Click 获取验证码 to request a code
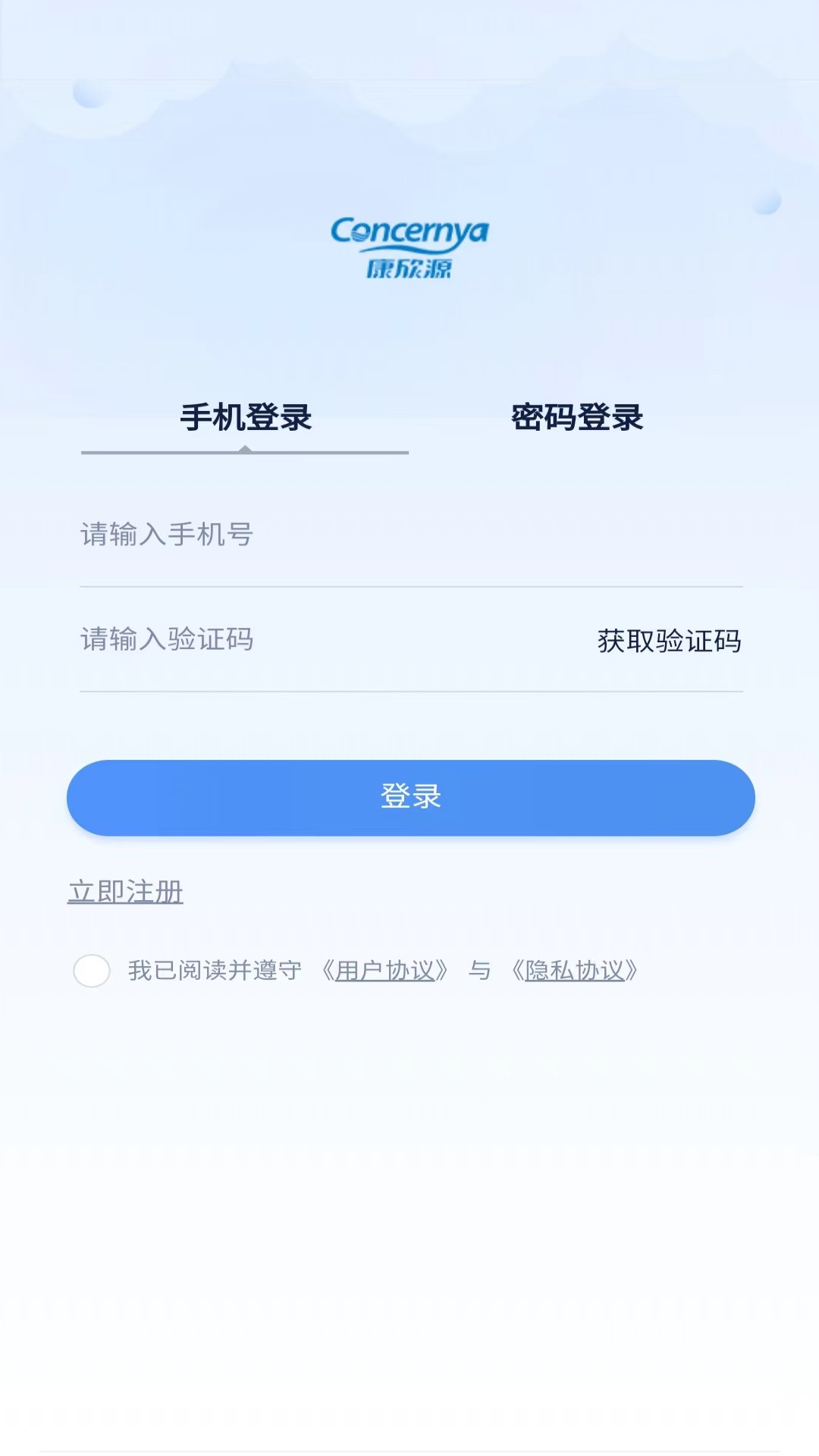The height and width of the screenshot is (1456, 819). point(669,641)
